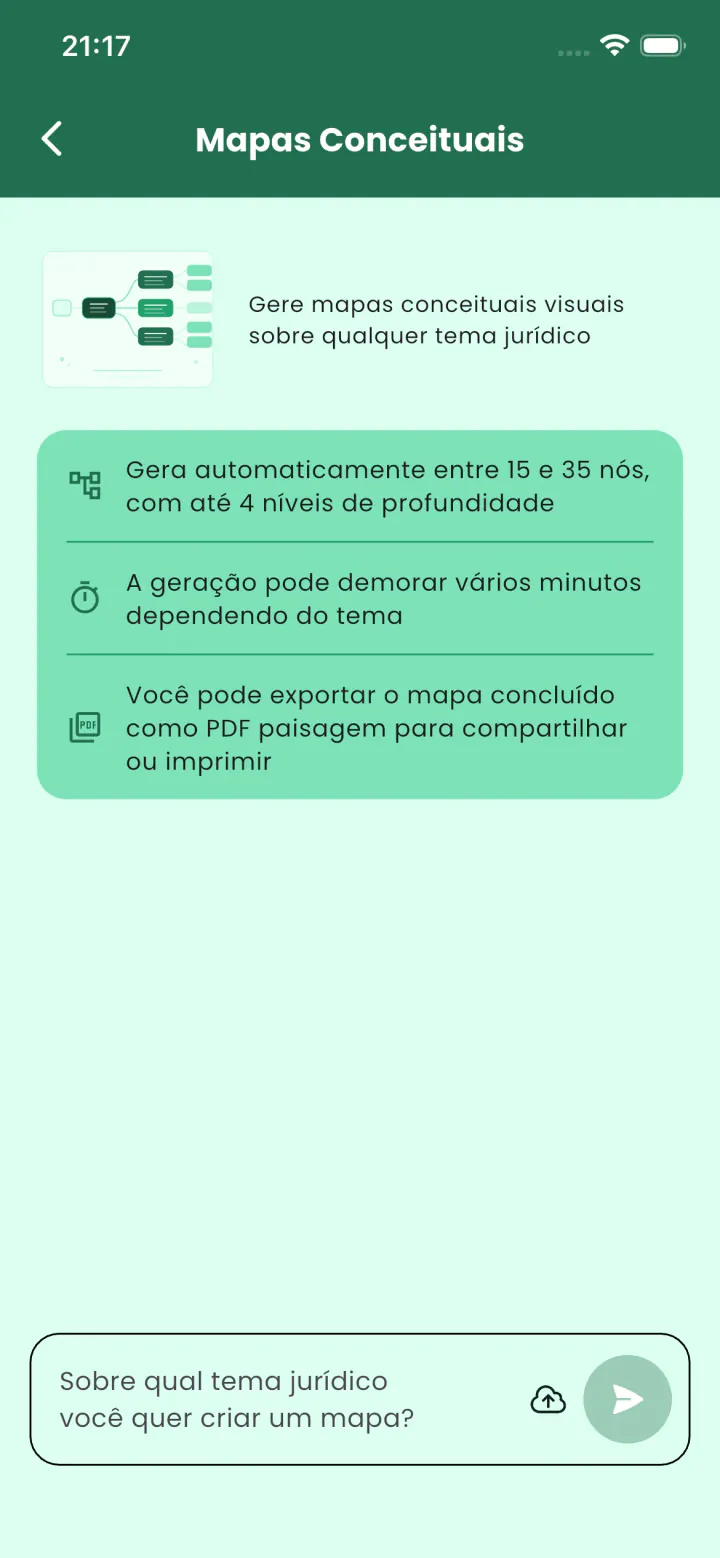The image size is (720, 1558).
Task: Send the topic with the arrow button
Action: [x=627, y=1399]
